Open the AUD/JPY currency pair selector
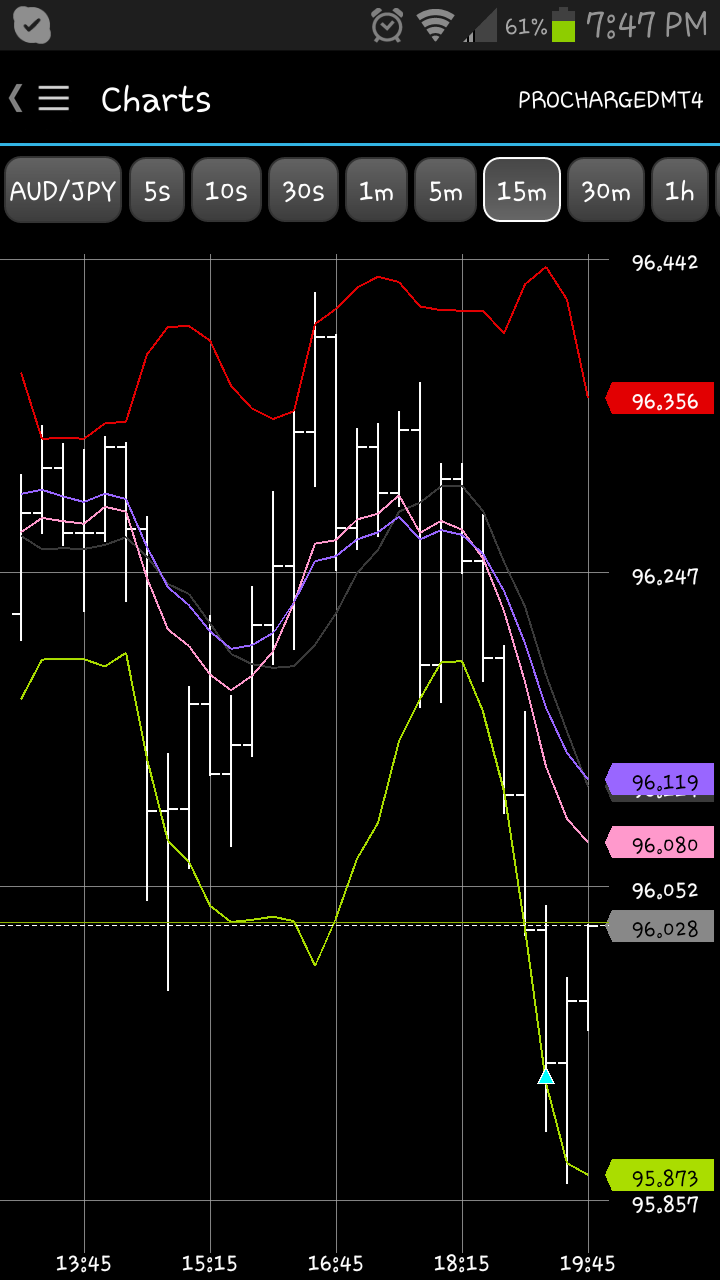The height and width of the screenshot is (1280, 720). click(62, 190)
